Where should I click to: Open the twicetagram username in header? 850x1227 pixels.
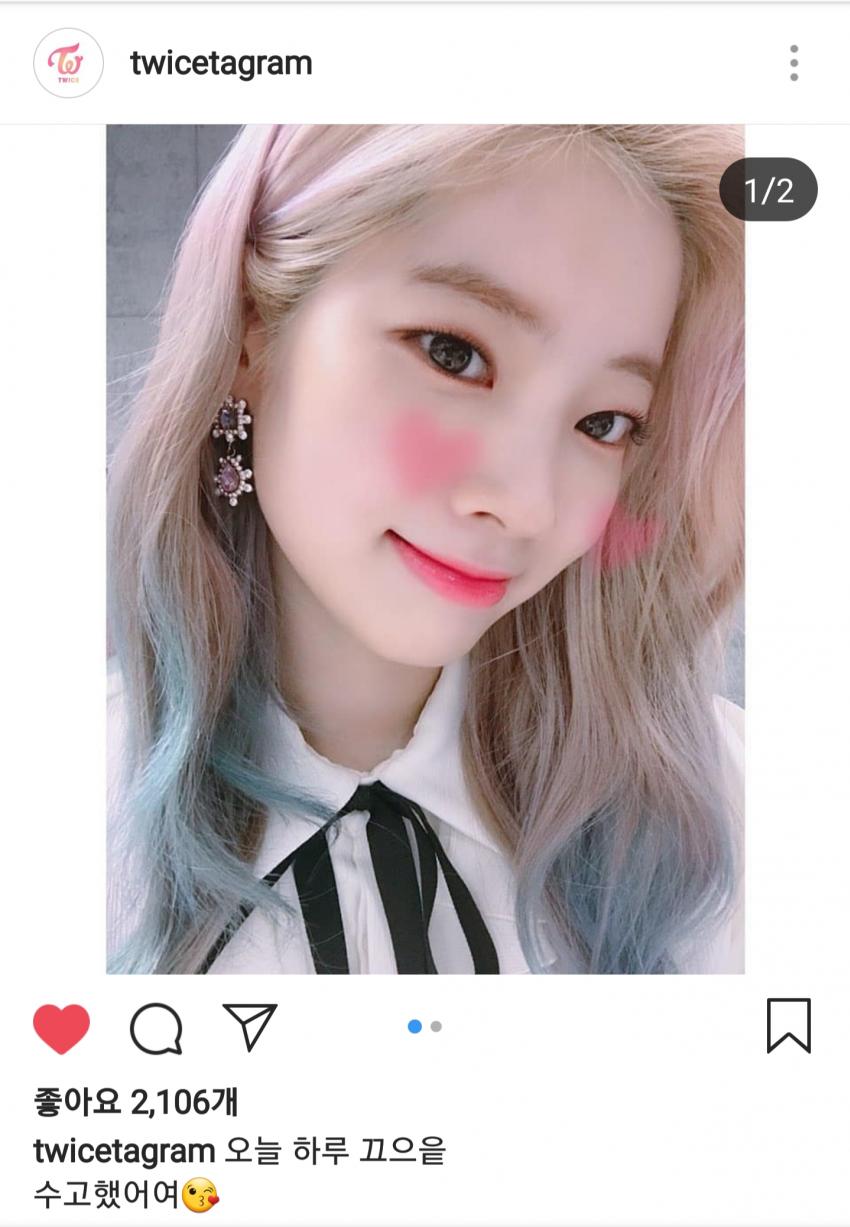221,63
